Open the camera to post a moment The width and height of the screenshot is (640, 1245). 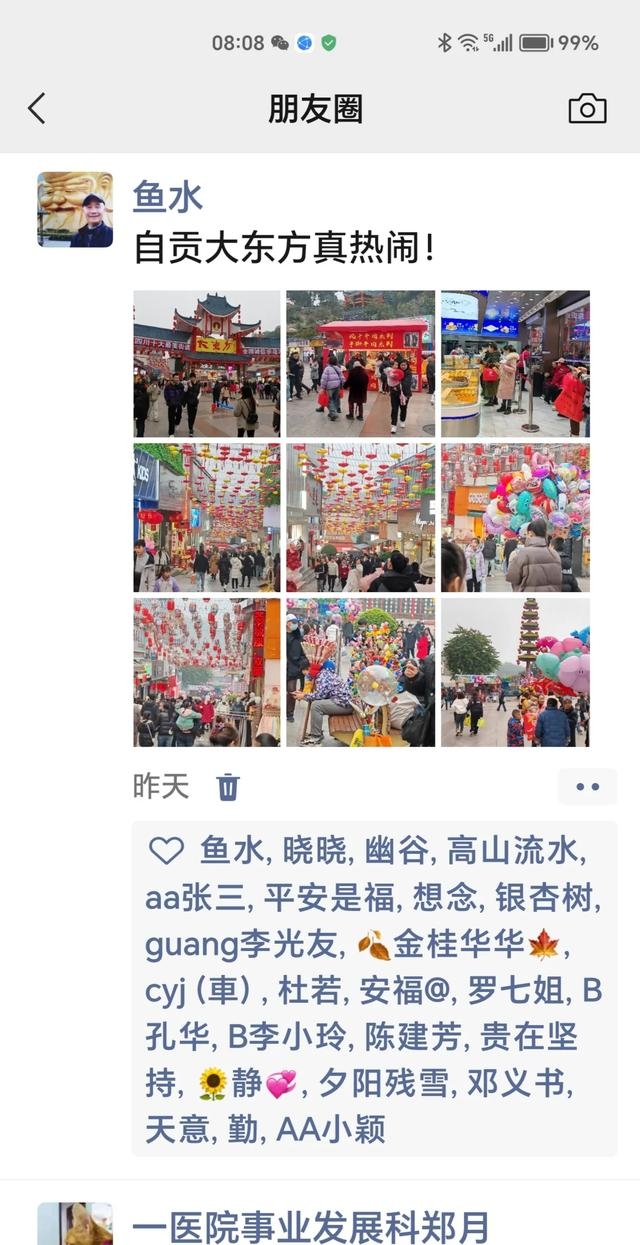(x=587, y=108)
